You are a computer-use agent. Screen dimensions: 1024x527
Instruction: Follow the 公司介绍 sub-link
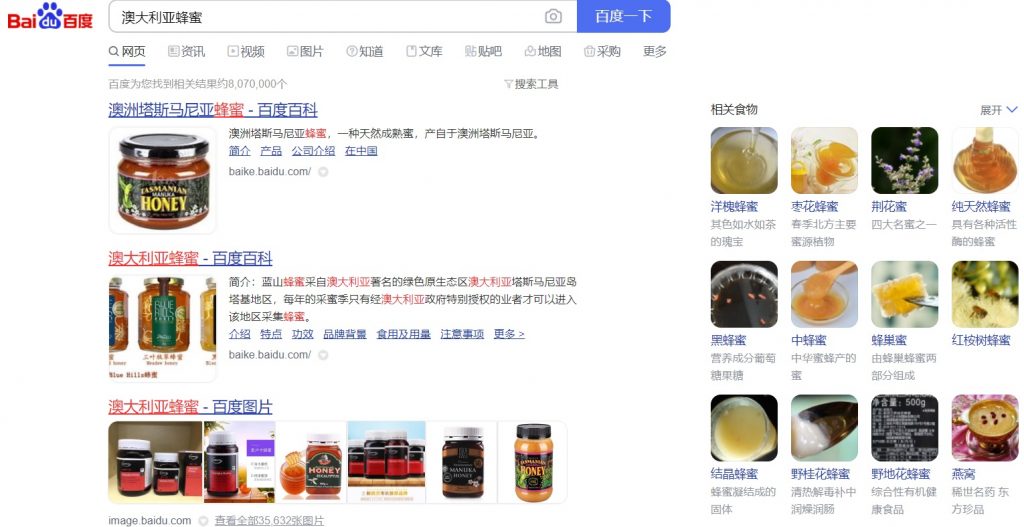[313, 151]
